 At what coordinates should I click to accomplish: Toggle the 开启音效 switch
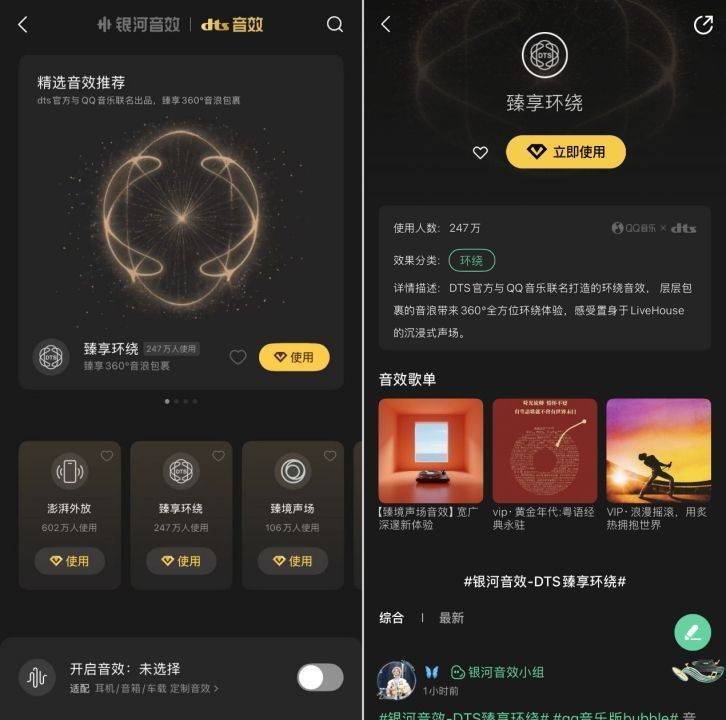320,677
